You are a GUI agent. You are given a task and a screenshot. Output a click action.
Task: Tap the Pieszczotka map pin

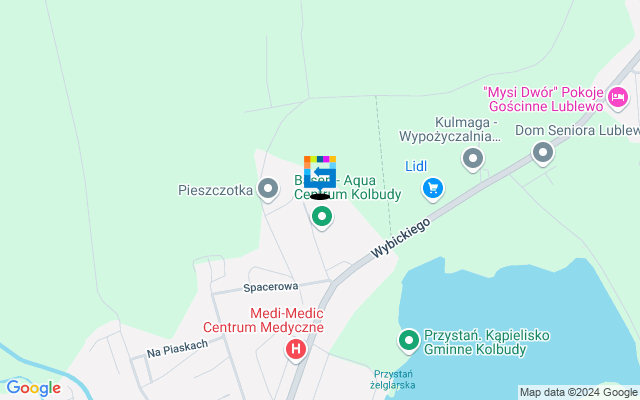267,188
